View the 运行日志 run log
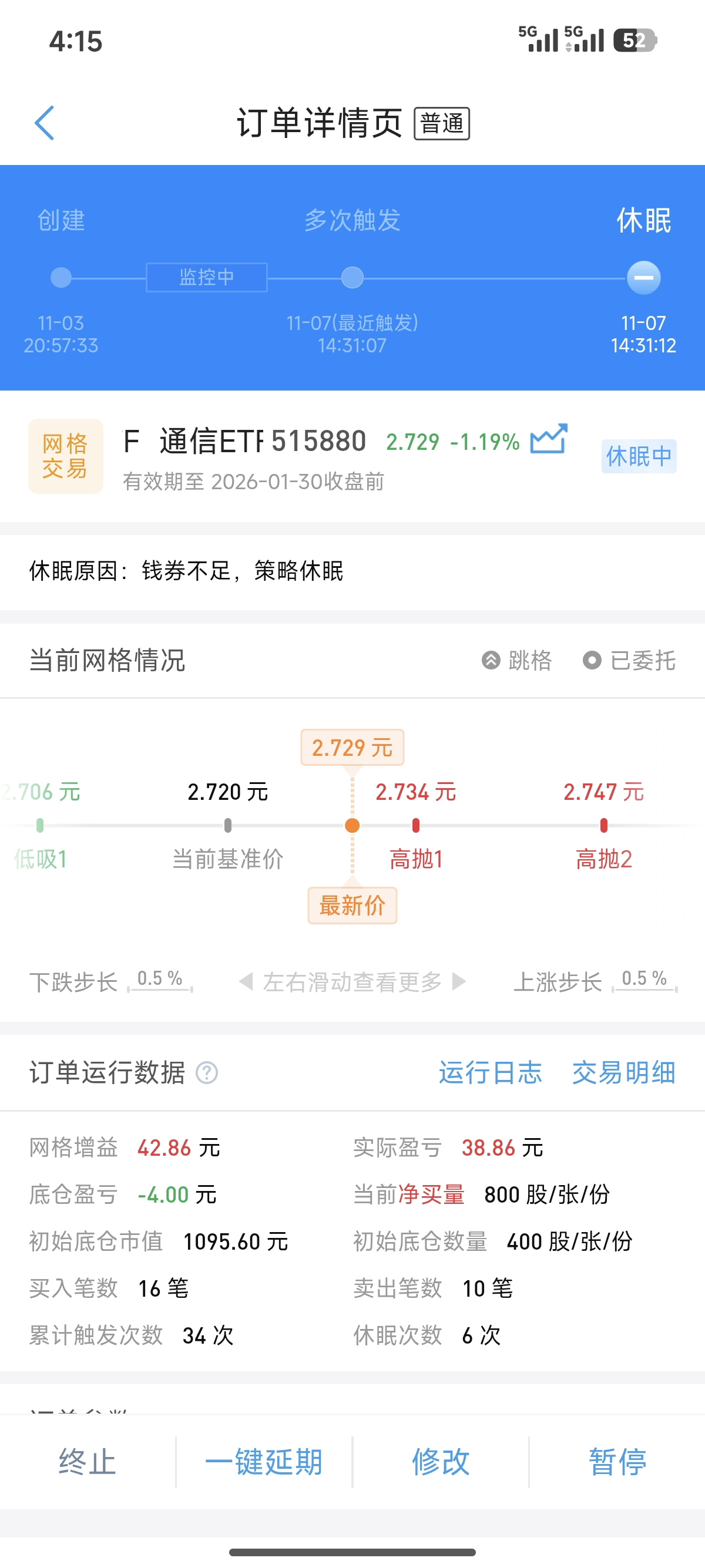The width and height of the screenshot is (705, 1568). click(490, 1072)
